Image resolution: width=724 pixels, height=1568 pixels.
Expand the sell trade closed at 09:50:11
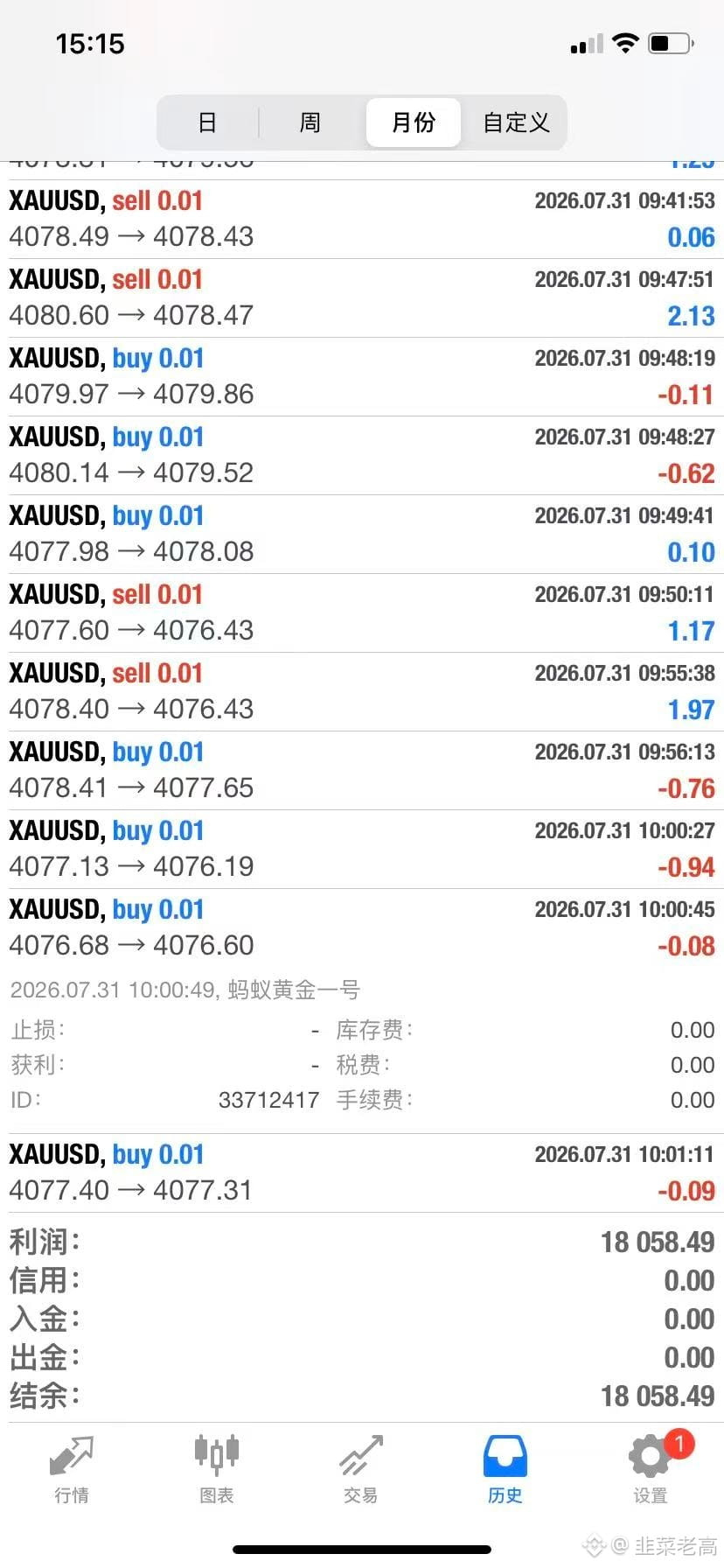point(362,613)
